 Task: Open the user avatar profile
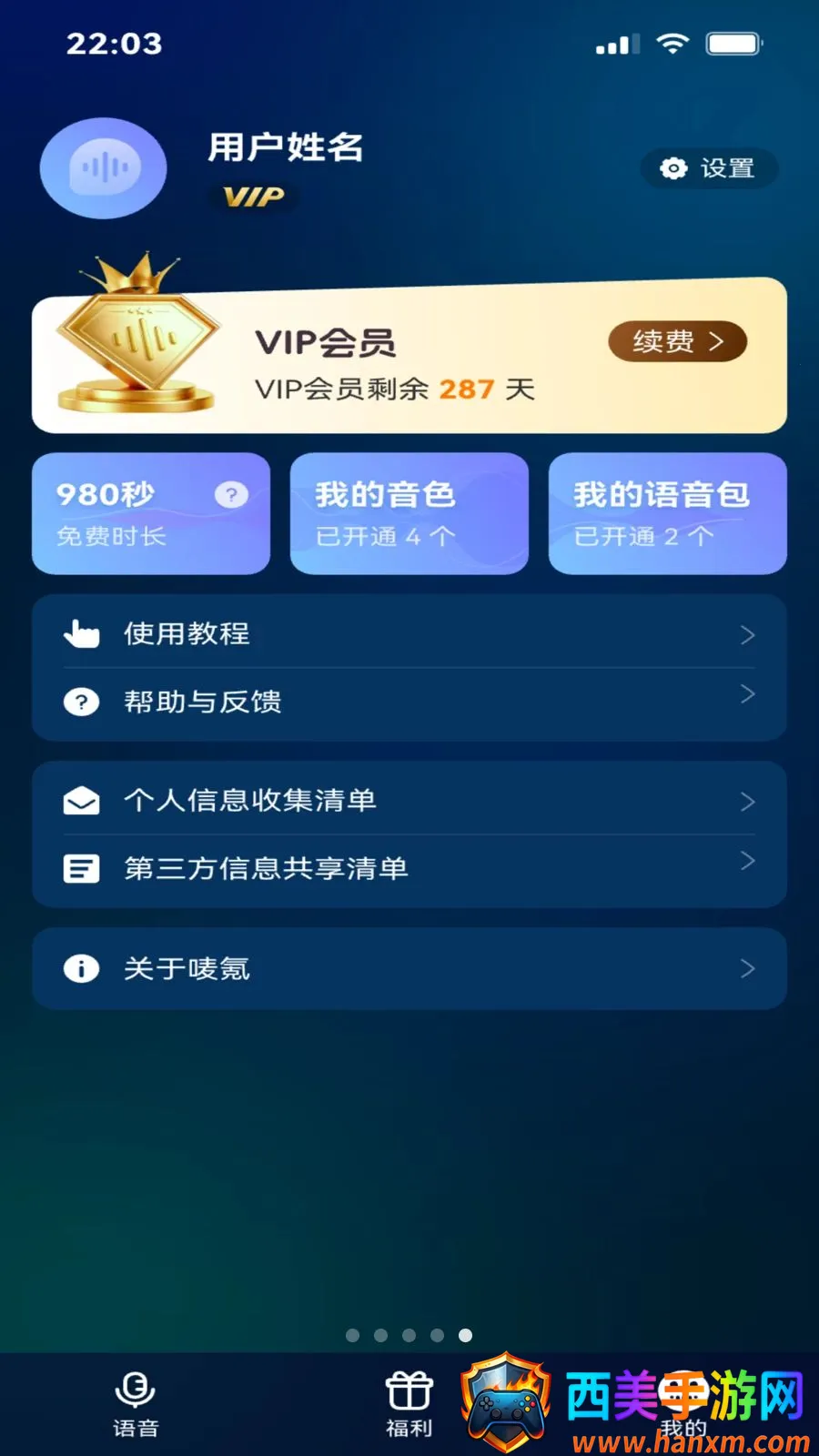tap(104, 168)
